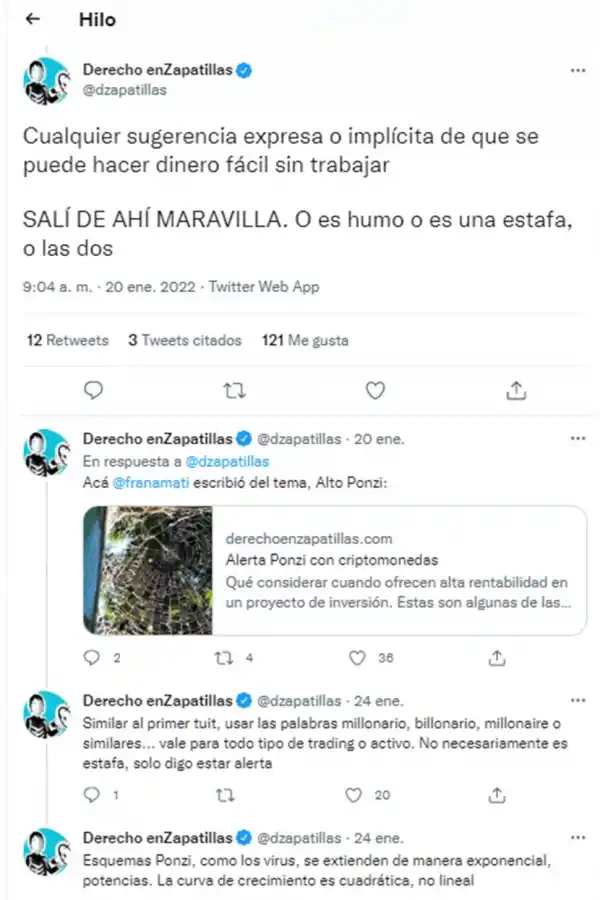The height and width of the screenshot is (900, 600).
Task: View the 3 Tweets citados
Action: pos(185,340)
